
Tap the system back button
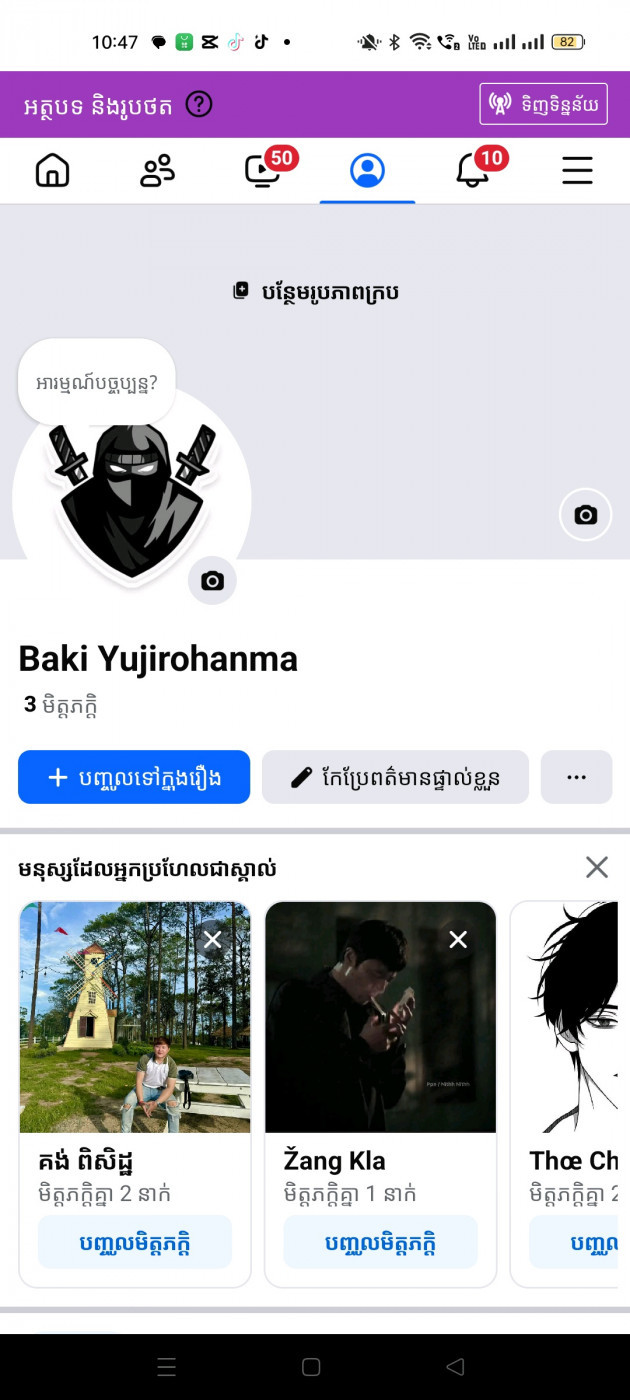tap(455, 1367)
